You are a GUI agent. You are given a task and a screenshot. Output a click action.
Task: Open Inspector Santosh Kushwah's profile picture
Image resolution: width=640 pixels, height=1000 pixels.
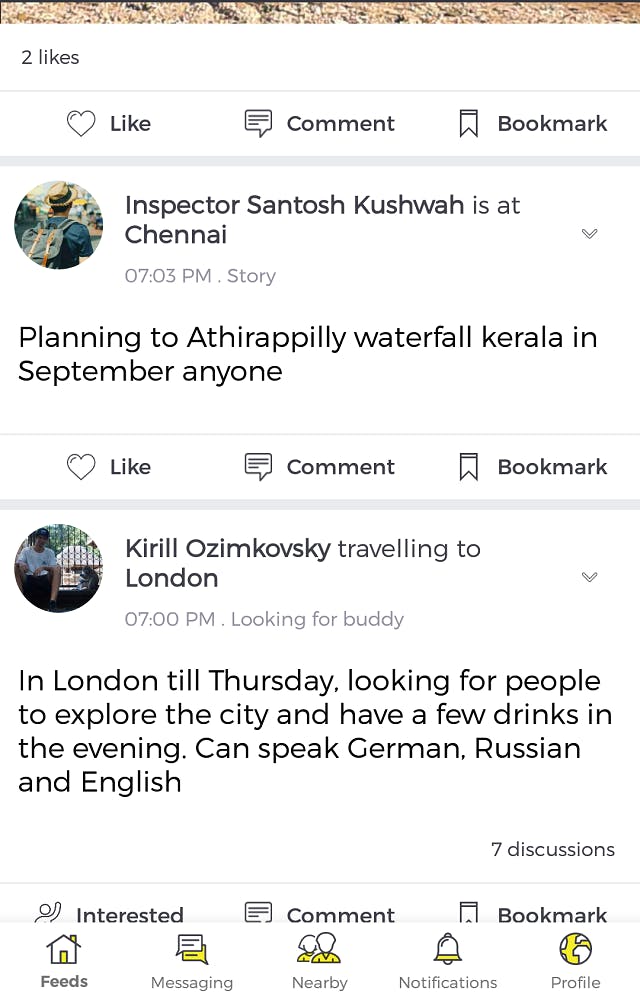point(59,225)
